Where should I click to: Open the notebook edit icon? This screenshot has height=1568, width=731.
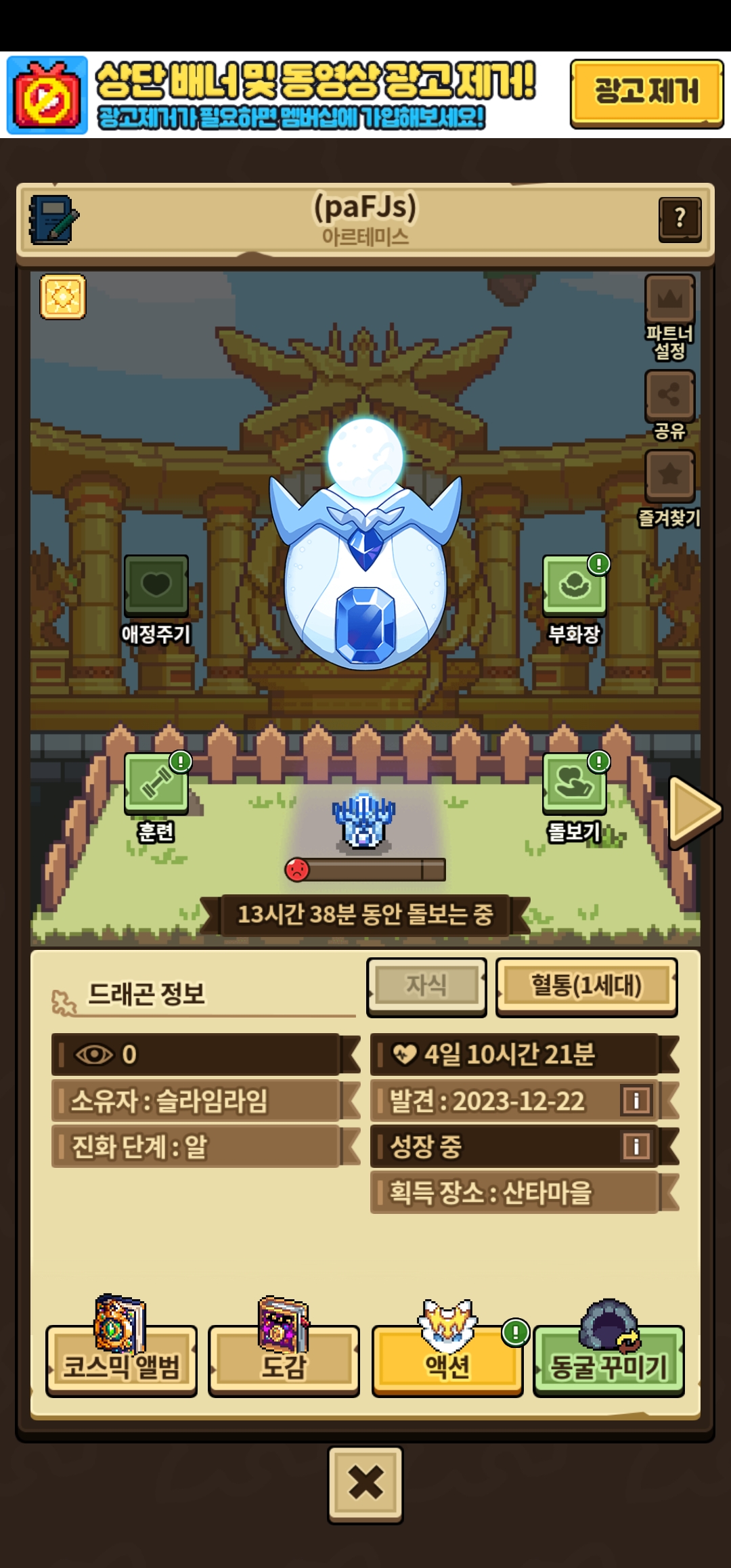click(x=53, y=220)
